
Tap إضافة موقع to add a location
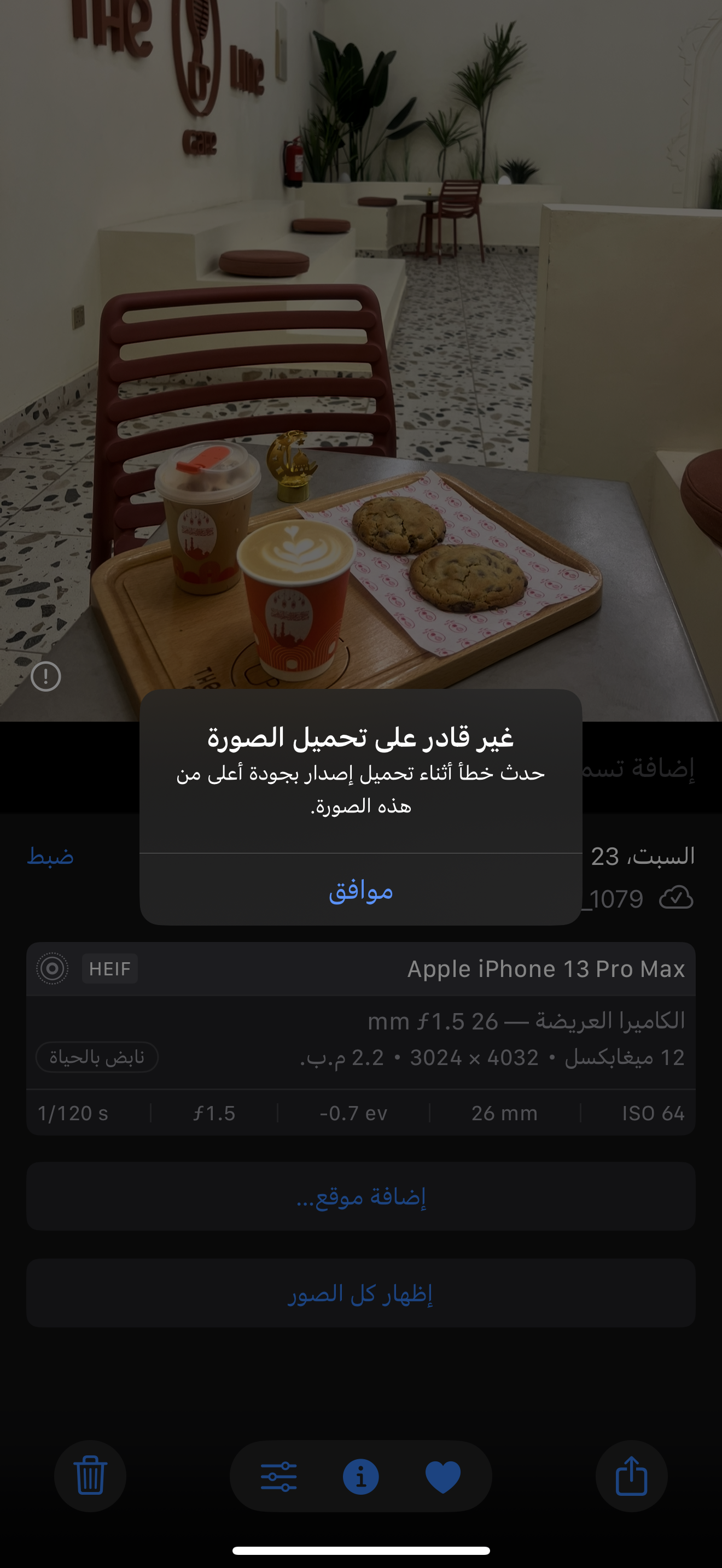[x=360, y=1197]
